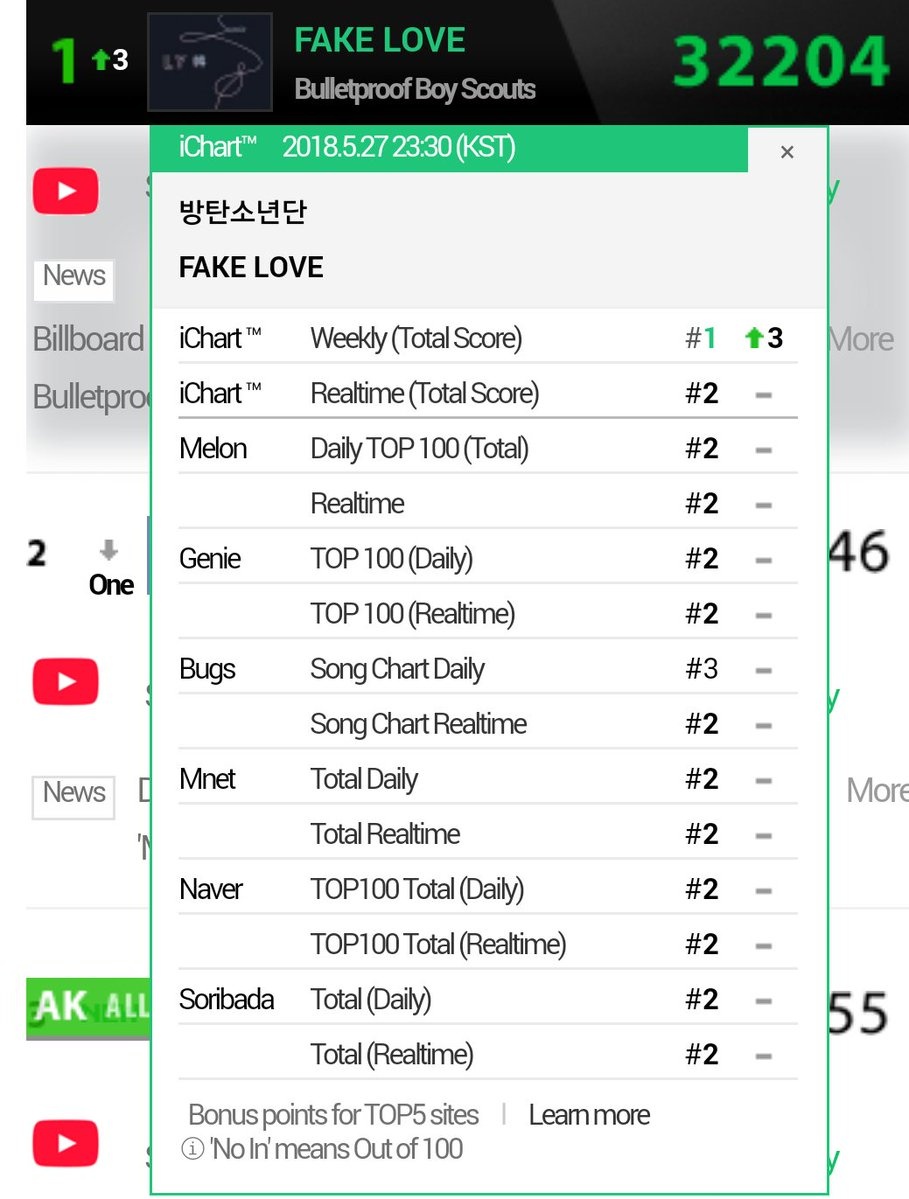Open the YouTube icon below FAKE LOVE
The height and width of the screenshot is (1199, 909).
(66, 192)
